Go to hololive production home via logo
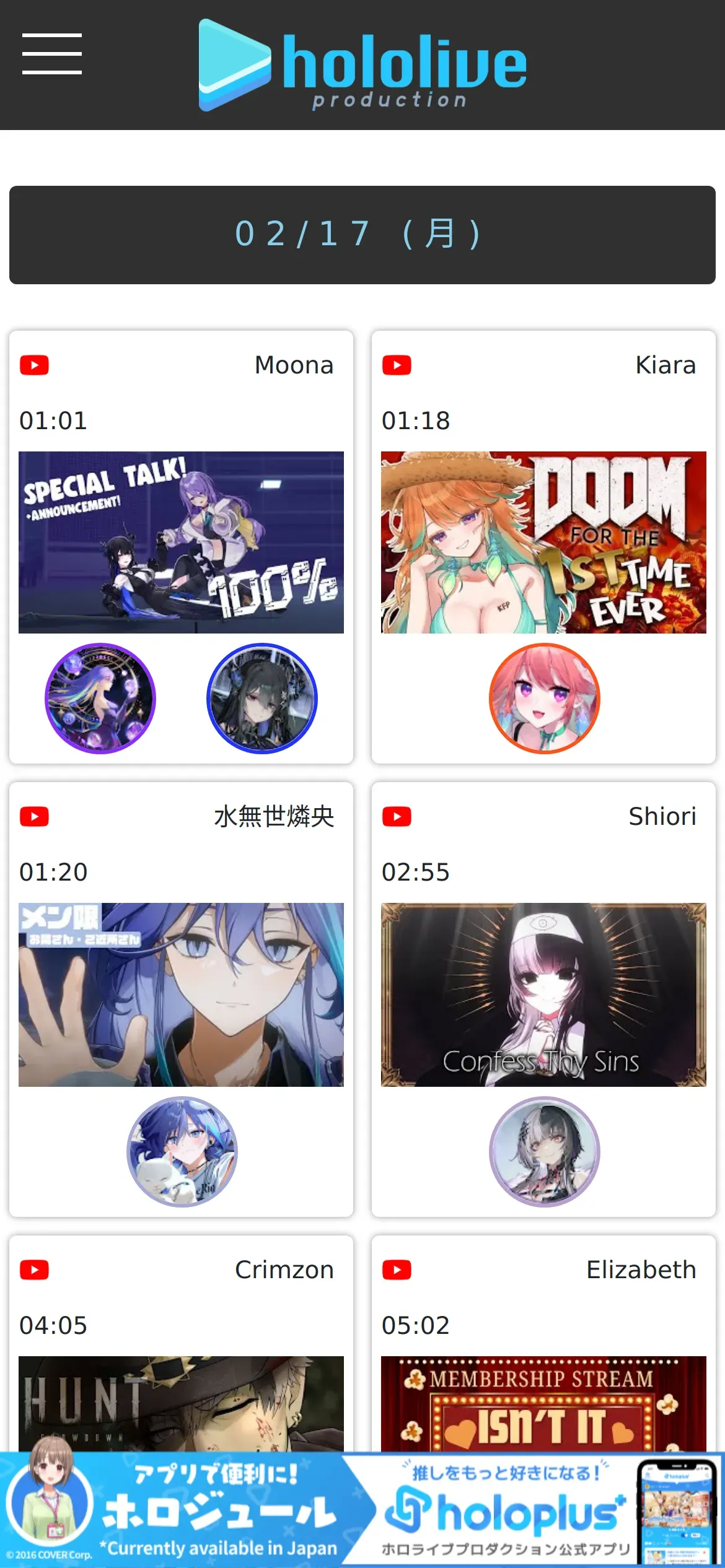This screenshot has width=725, height=1568. (x=362, y=65)
